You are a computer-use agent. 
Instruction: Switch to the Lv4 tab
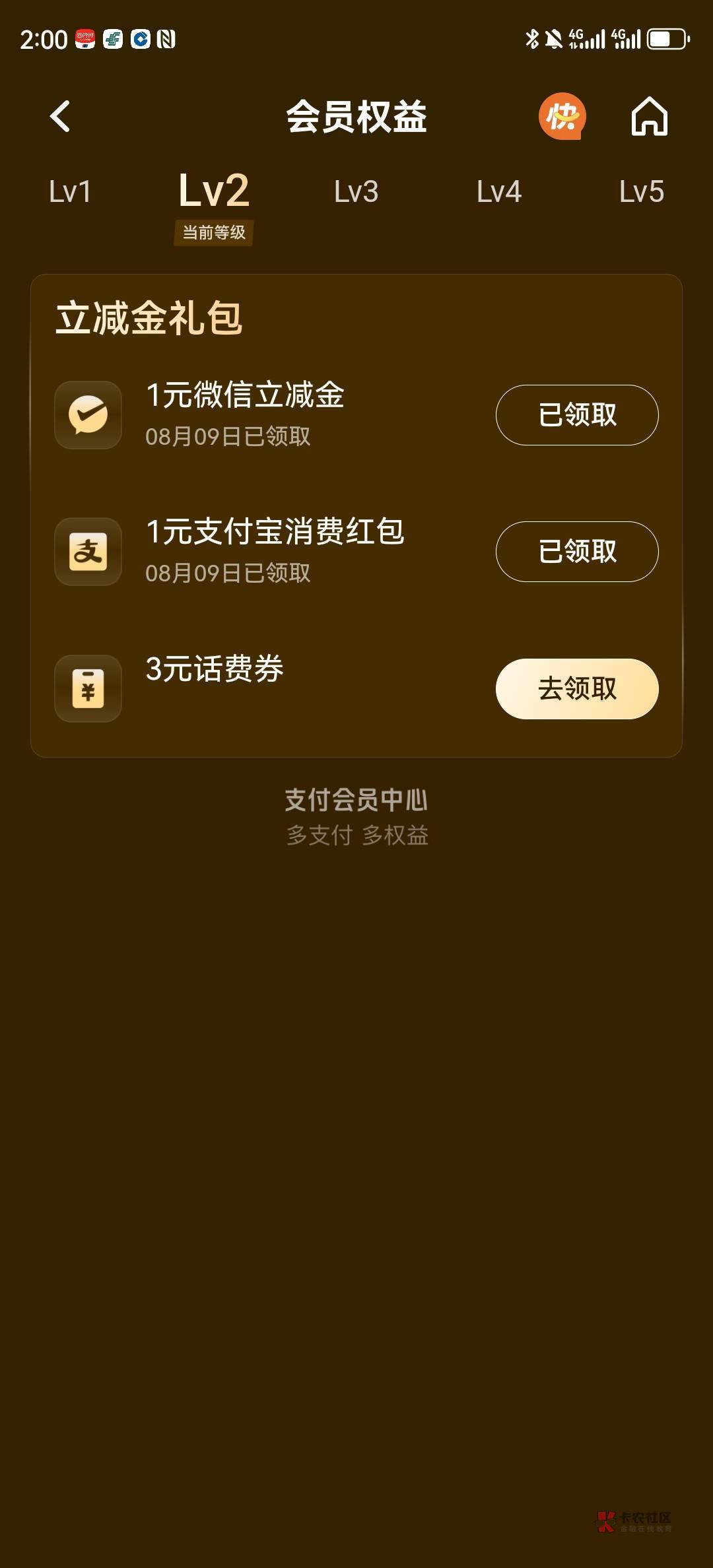click(x=499, y=192)
